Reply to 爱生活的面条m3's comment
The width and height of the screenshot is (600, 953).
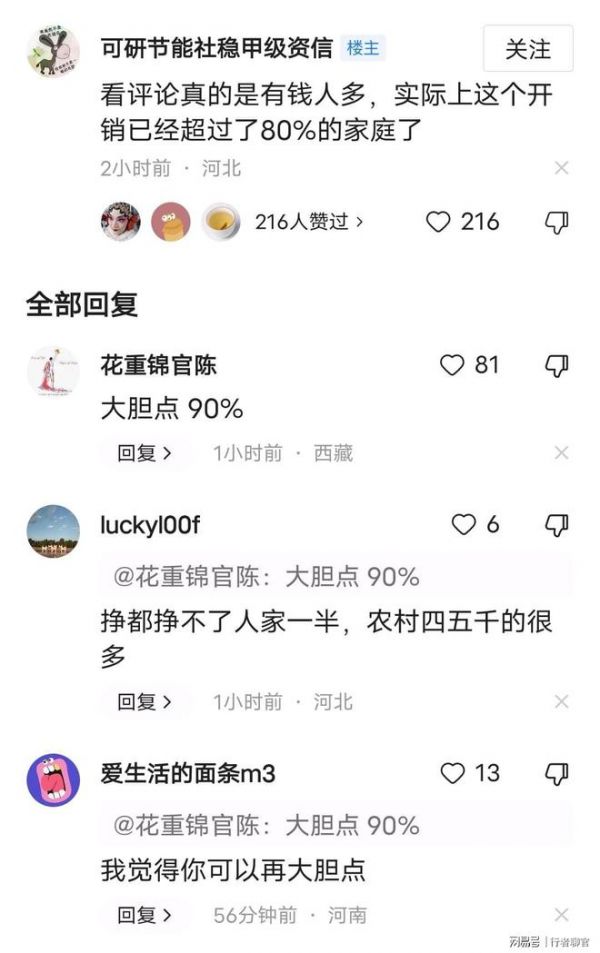(145, 914)
